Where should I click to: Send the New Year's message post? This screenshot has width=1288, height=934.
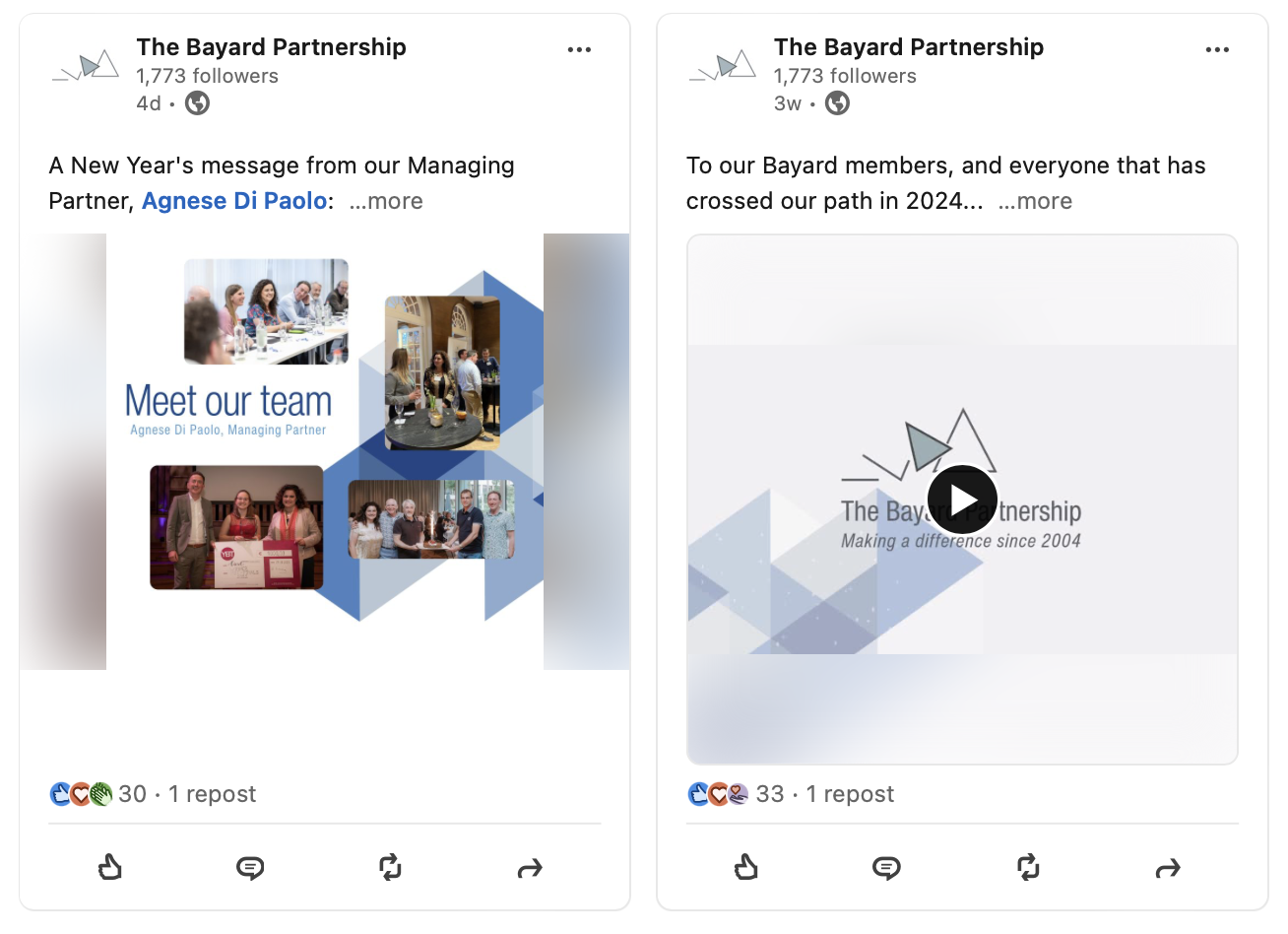pos(530,867)
